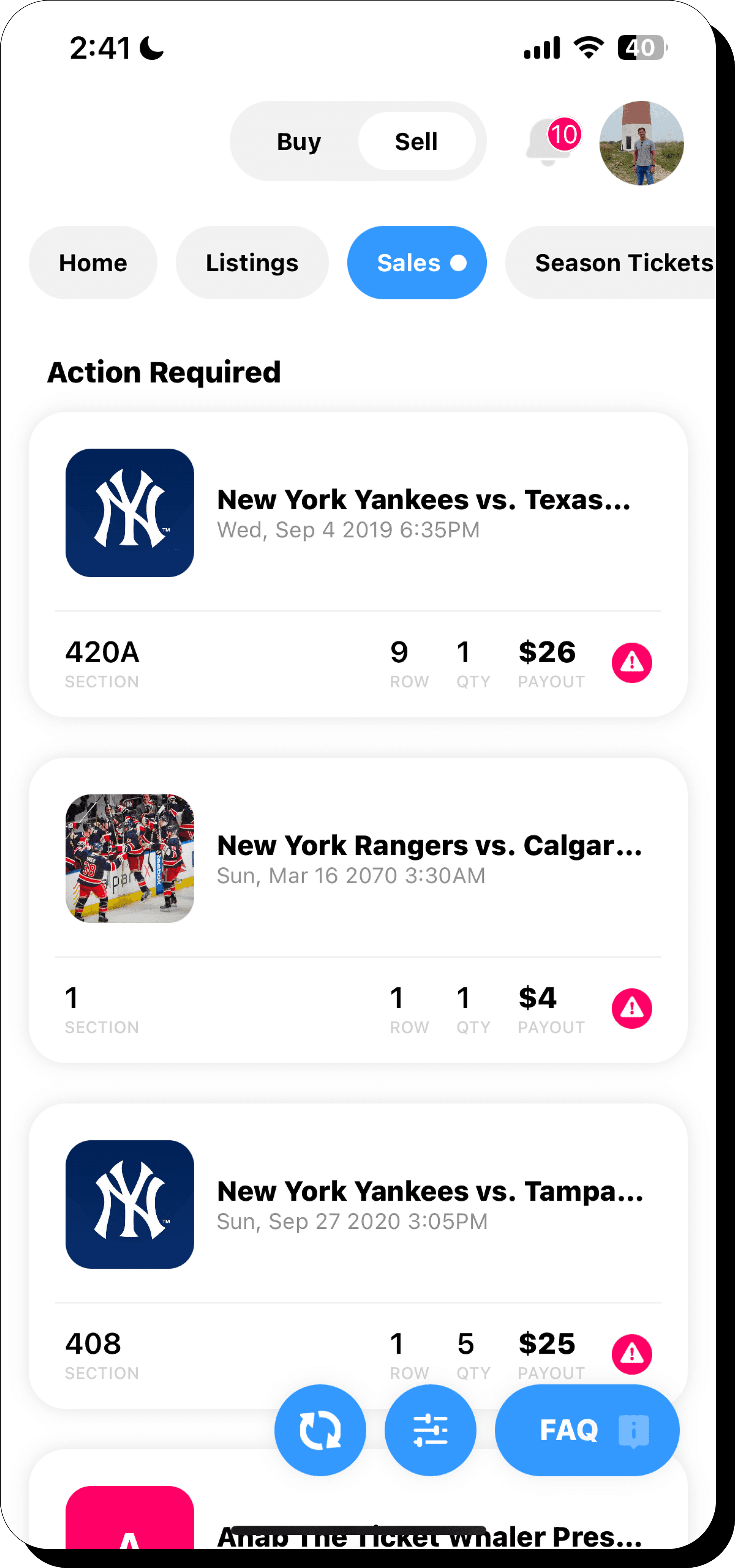The width and height of the screenshot is (735, 1568).
Task: Switch to the Listings tab
Action: (252, 262)
